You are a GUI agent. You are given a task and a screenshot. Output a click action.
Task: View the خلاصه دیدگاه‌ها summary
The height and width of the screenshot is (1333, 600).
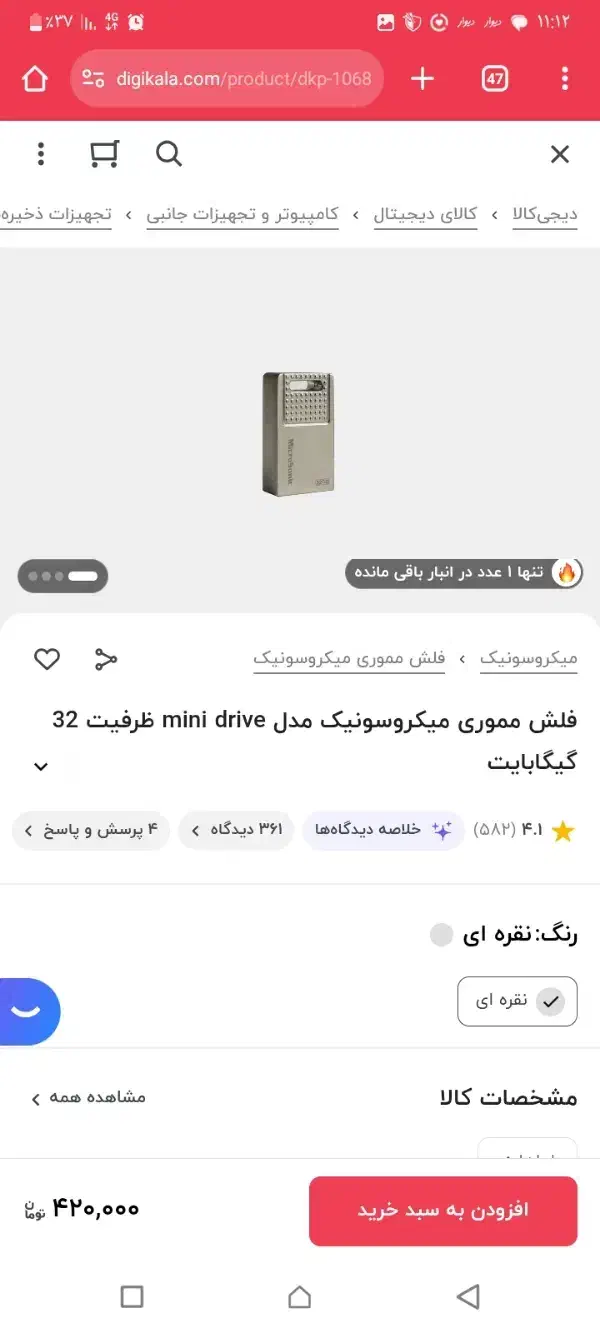pos(383,830)
